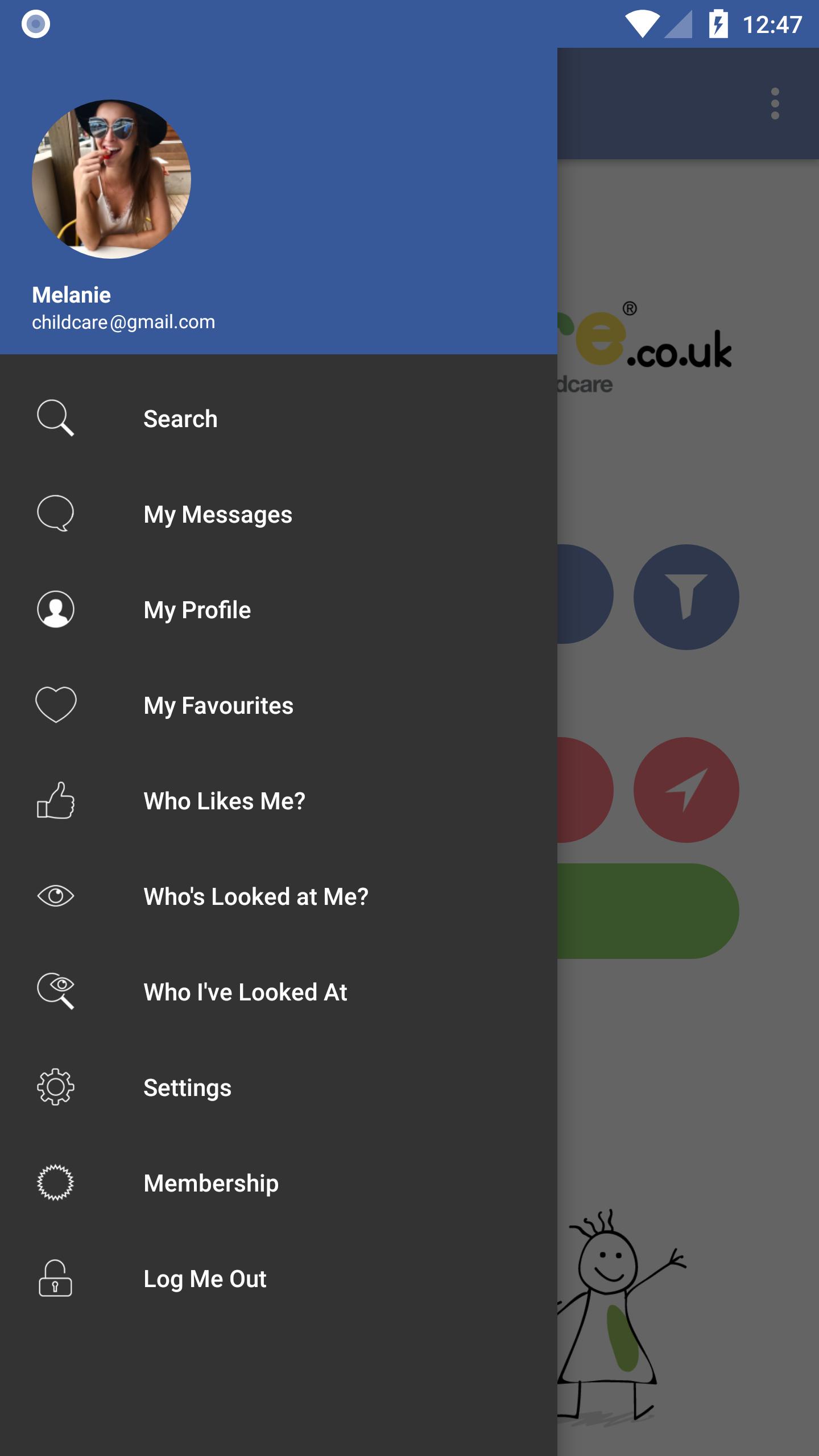Tap the red location arrow button

point(686,790)
